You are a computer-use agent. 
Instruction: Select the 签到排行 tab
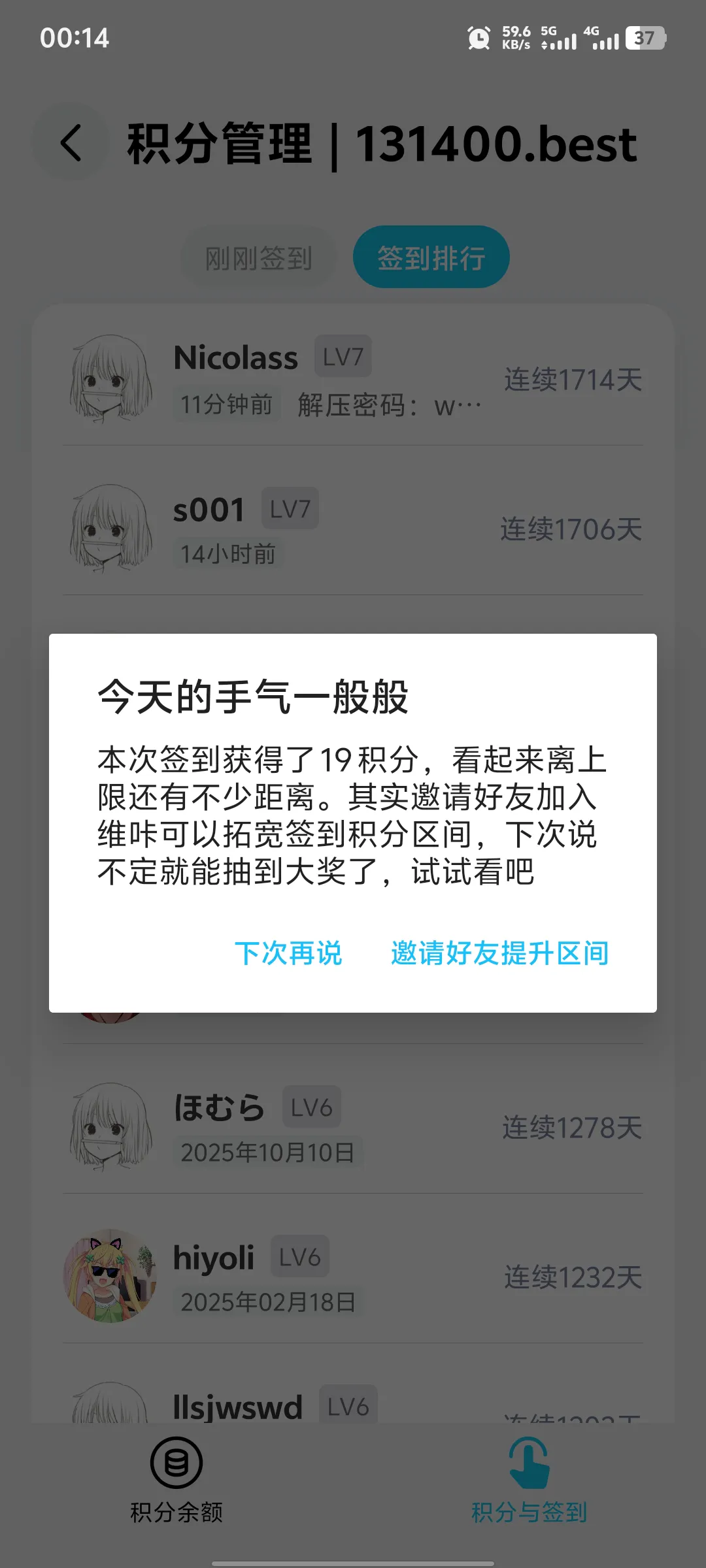click(x=431, y=257)
